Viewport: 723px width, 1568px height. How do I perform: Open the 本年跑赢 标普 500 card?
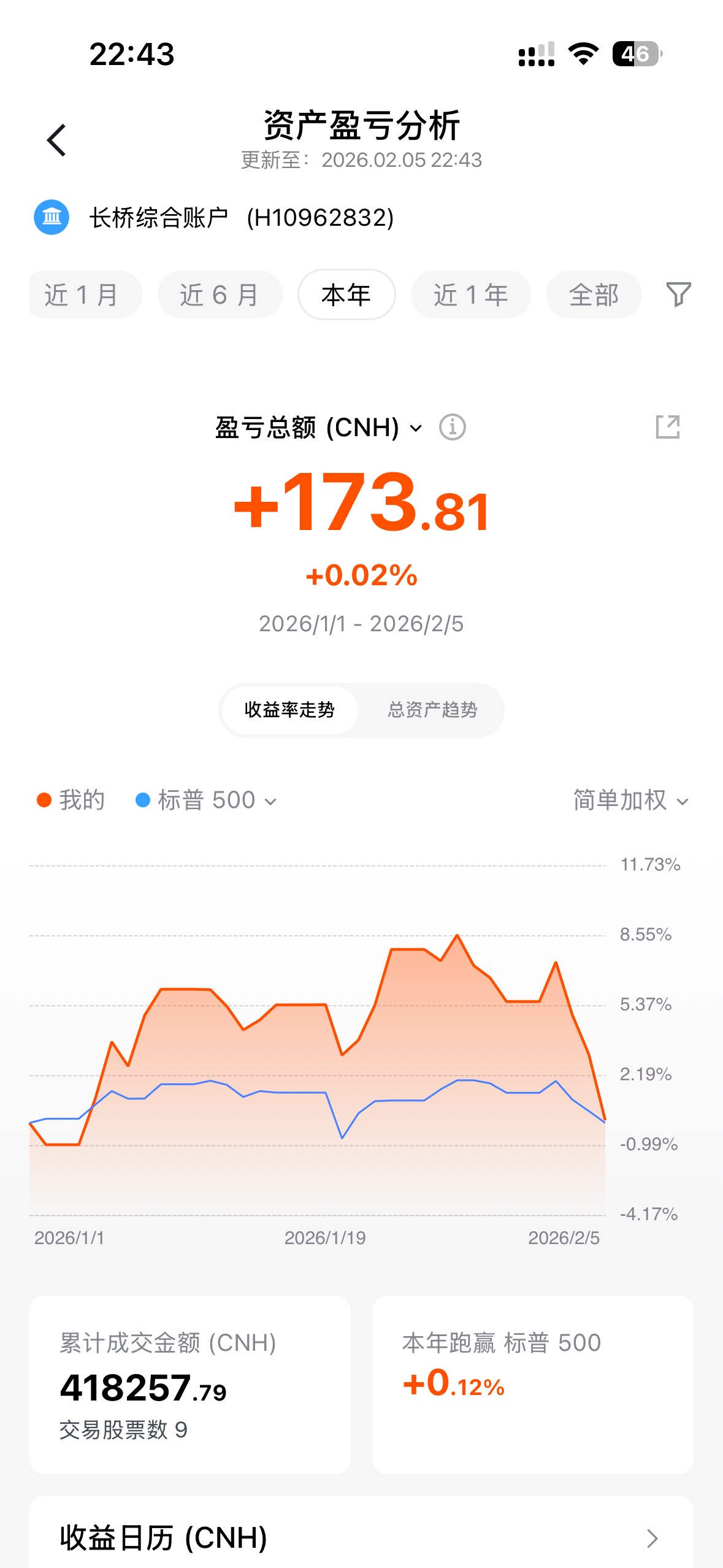coord(533,1385)
